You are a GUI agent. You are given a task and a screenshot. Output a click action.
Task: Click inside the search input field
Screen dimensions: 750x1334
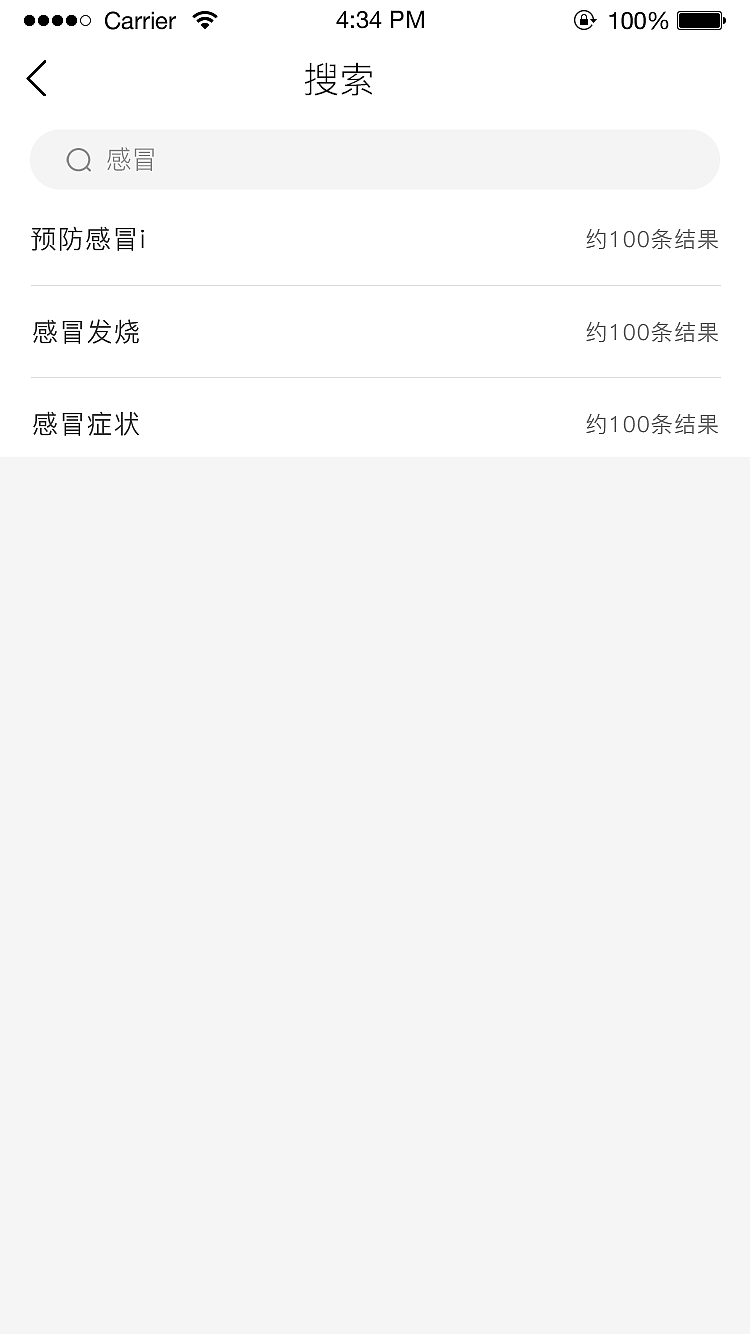(x=375, y=159)
